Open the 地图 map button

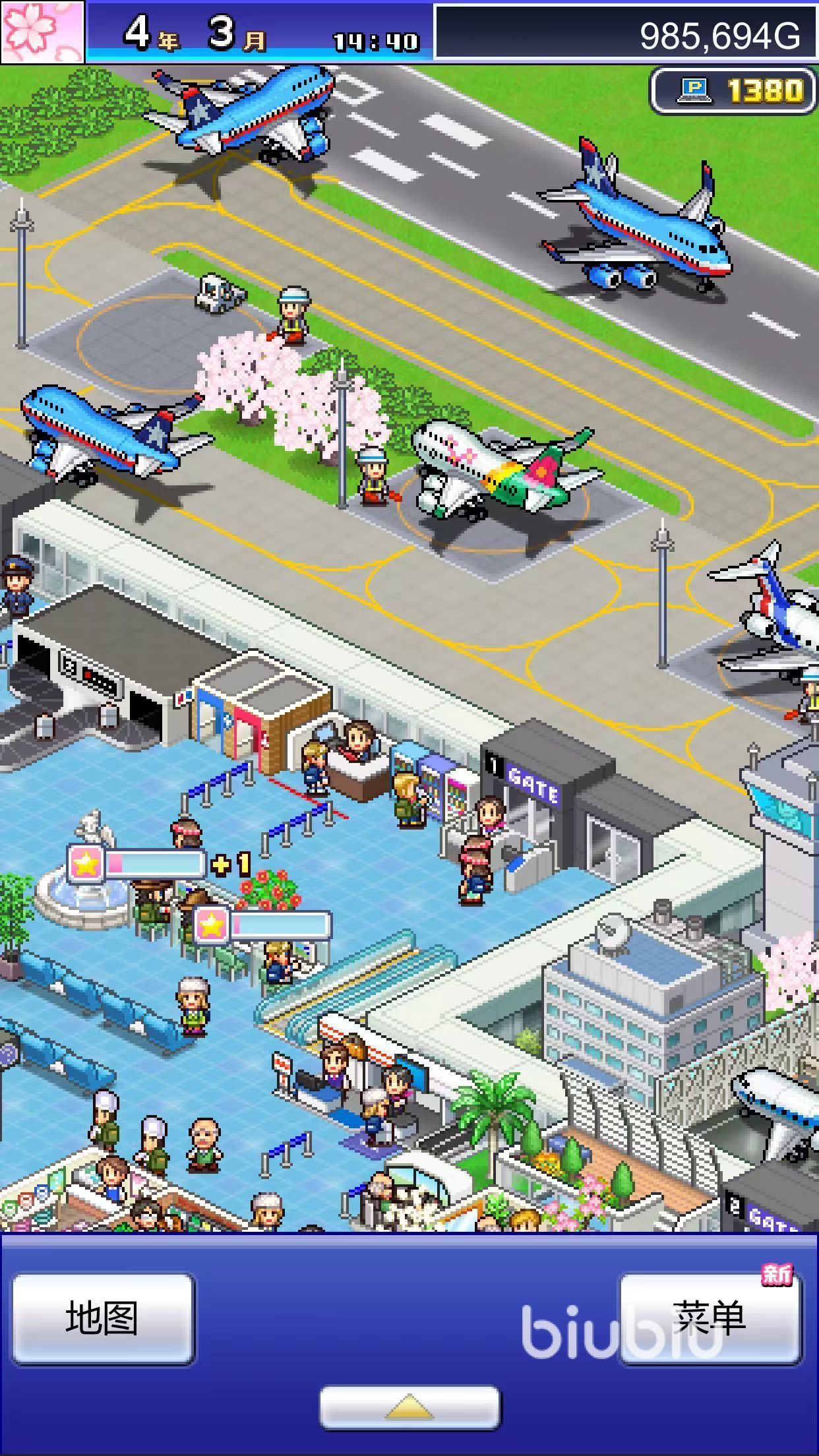click(x=103, y=1319)
